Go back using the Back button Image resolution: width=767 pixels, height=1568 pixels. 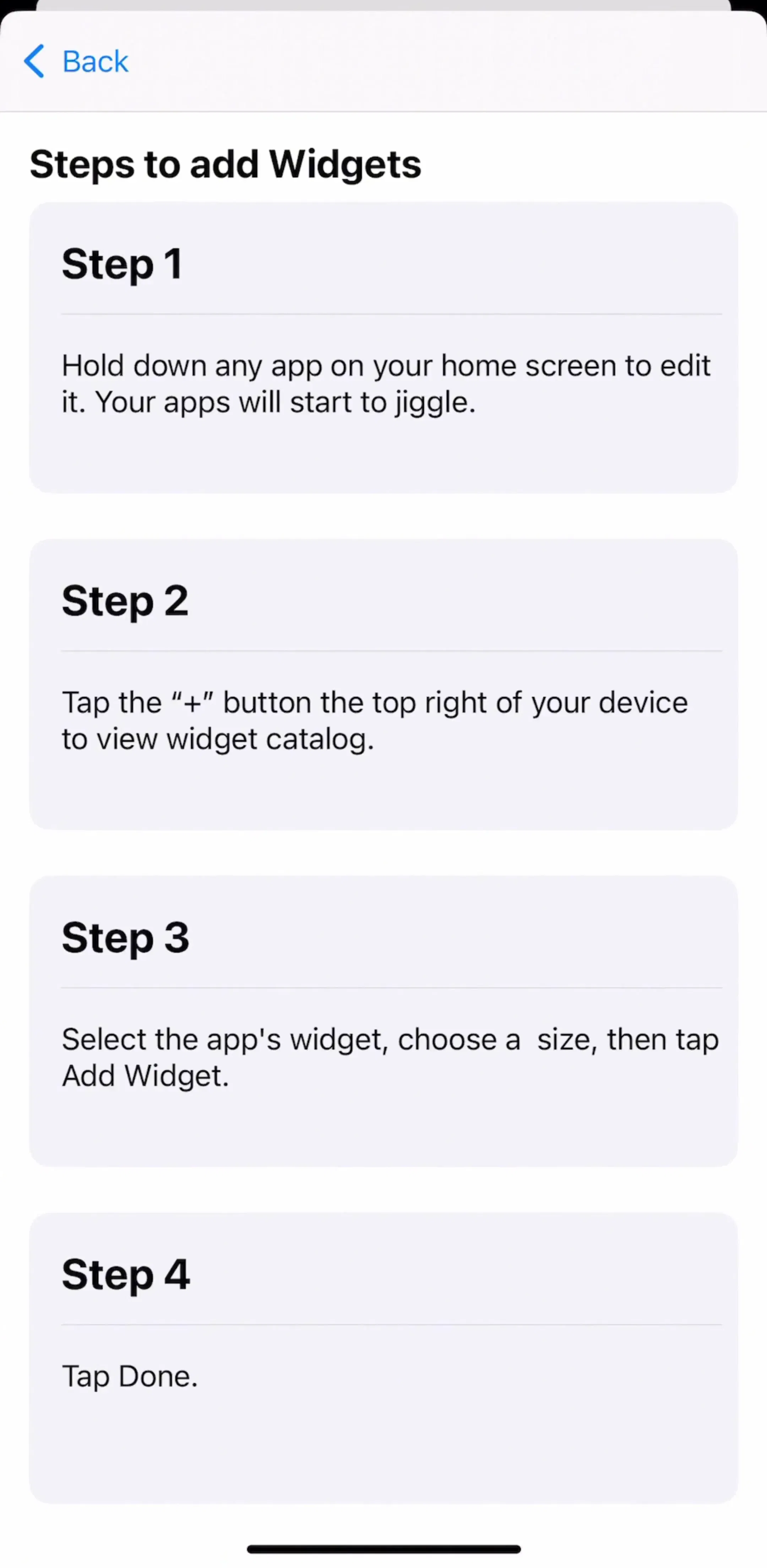[76, 61]
